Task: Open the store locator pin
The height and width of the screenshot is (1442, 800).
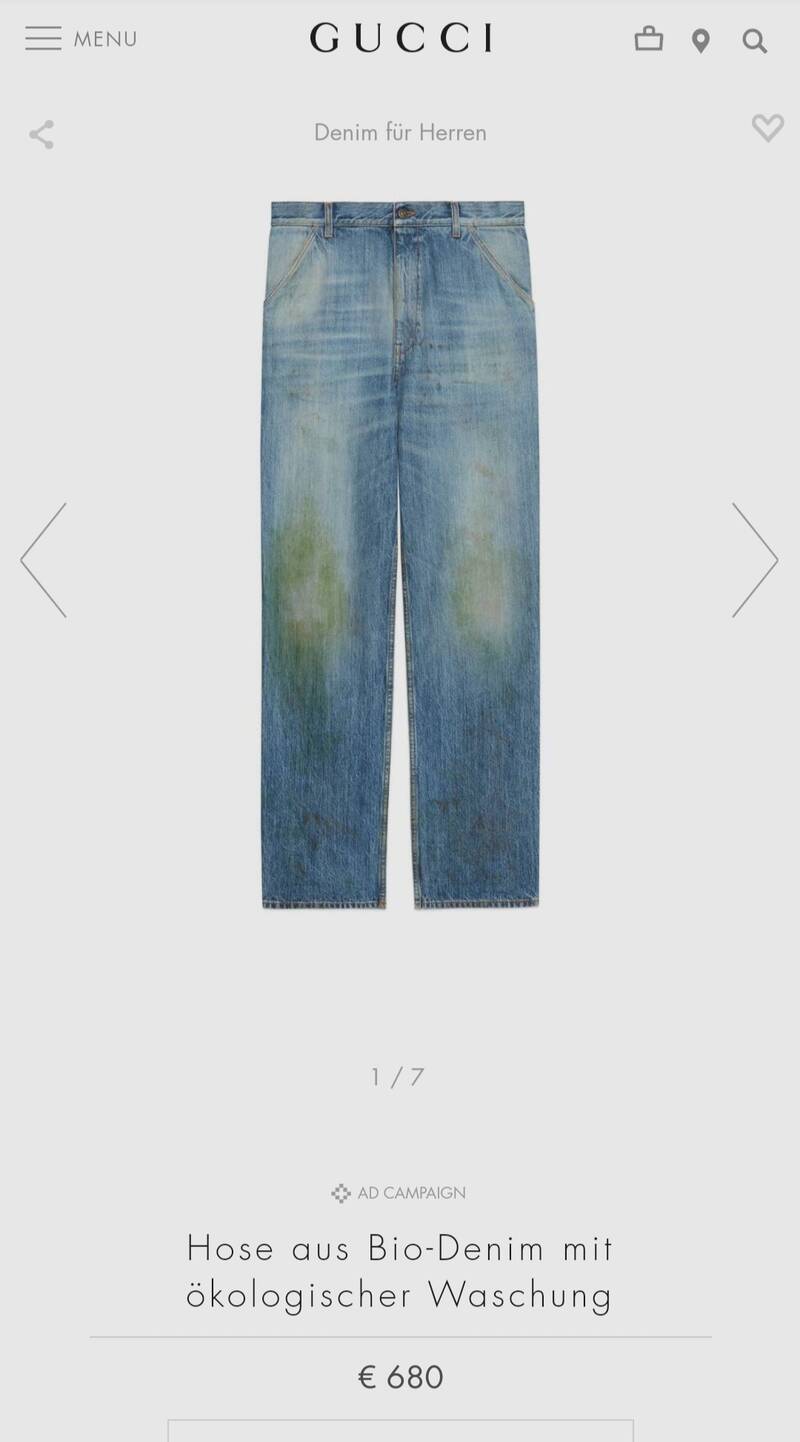Action: 701,40
